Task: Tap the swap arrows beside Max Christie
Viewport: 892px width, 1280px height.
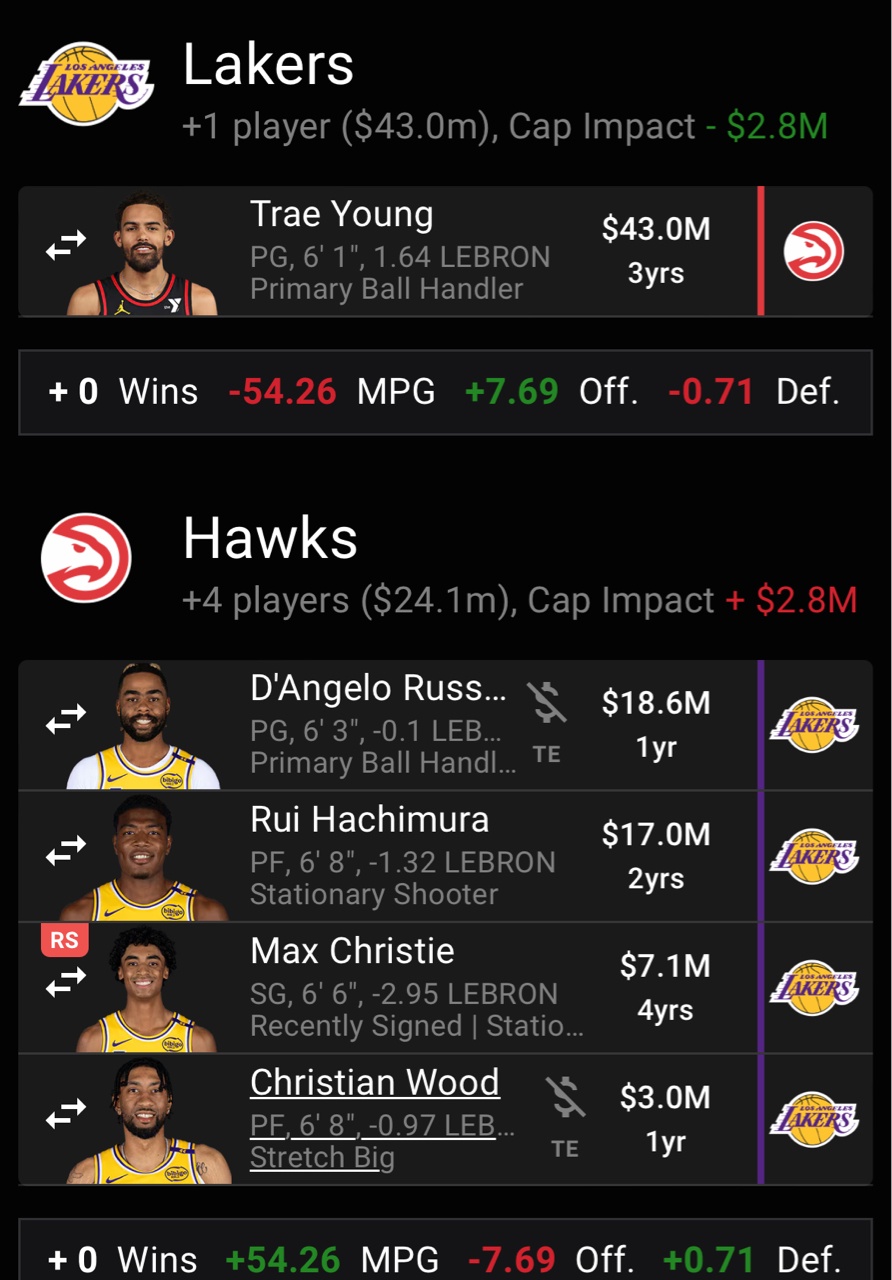Action: [66, 985]
